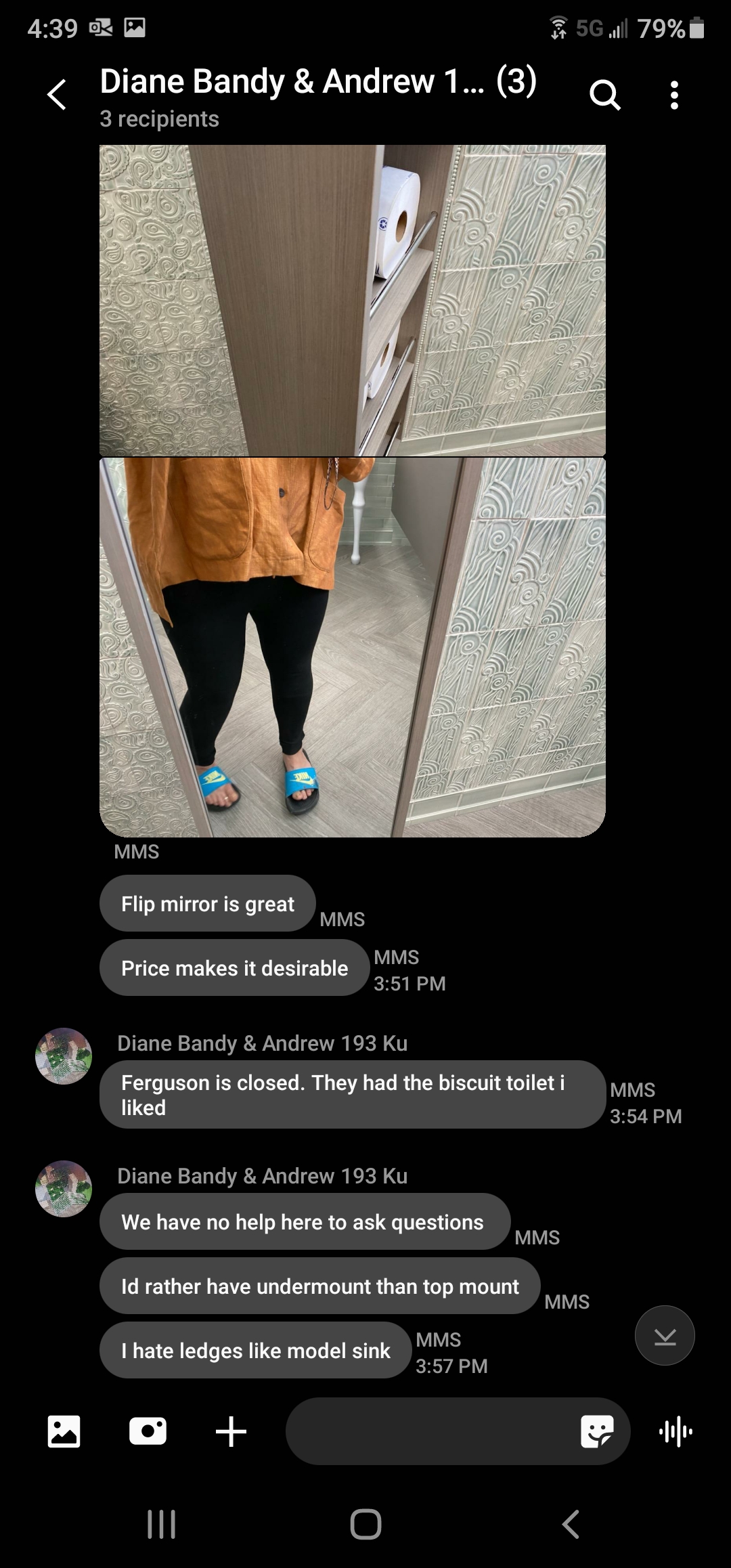Viewport: 731px width, 1568px height.
Task: Jump to the latest message
Action: pyautogui.click(x=665, y=1335)
